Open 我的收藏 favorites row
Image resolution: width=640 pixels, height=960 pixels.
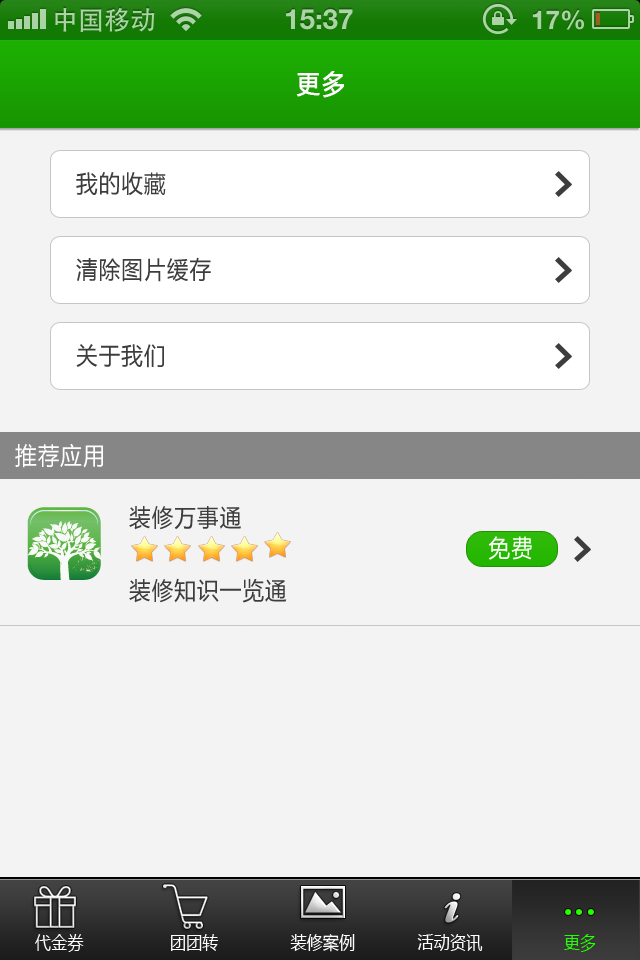(320, 184)
